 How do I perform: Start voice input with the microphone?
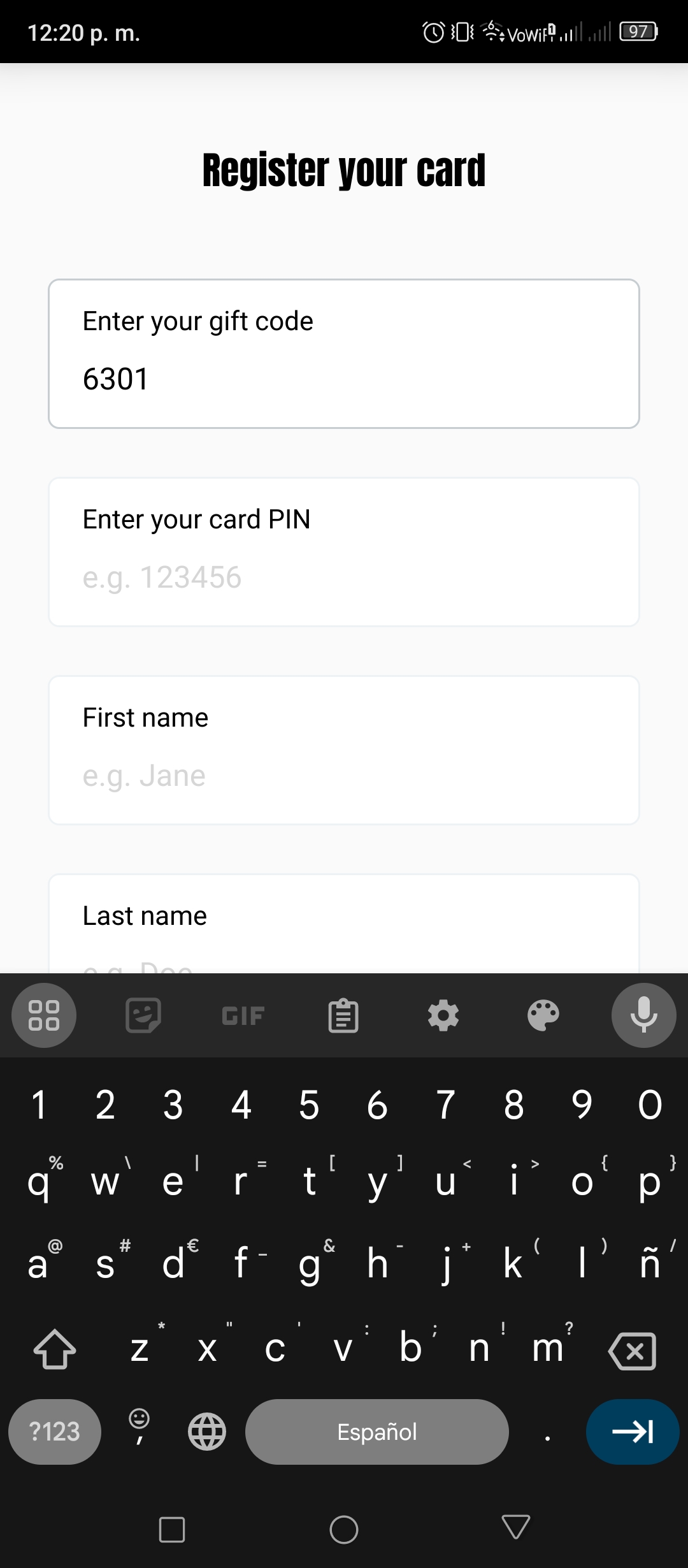point(644,1015)
